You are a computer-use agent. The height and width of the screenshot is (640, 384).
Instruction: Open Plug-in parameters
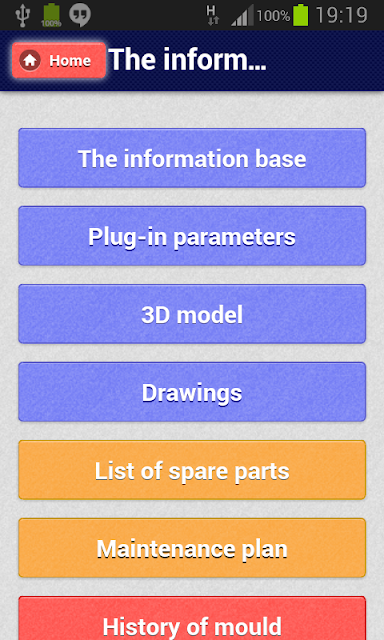coord(192,236)
